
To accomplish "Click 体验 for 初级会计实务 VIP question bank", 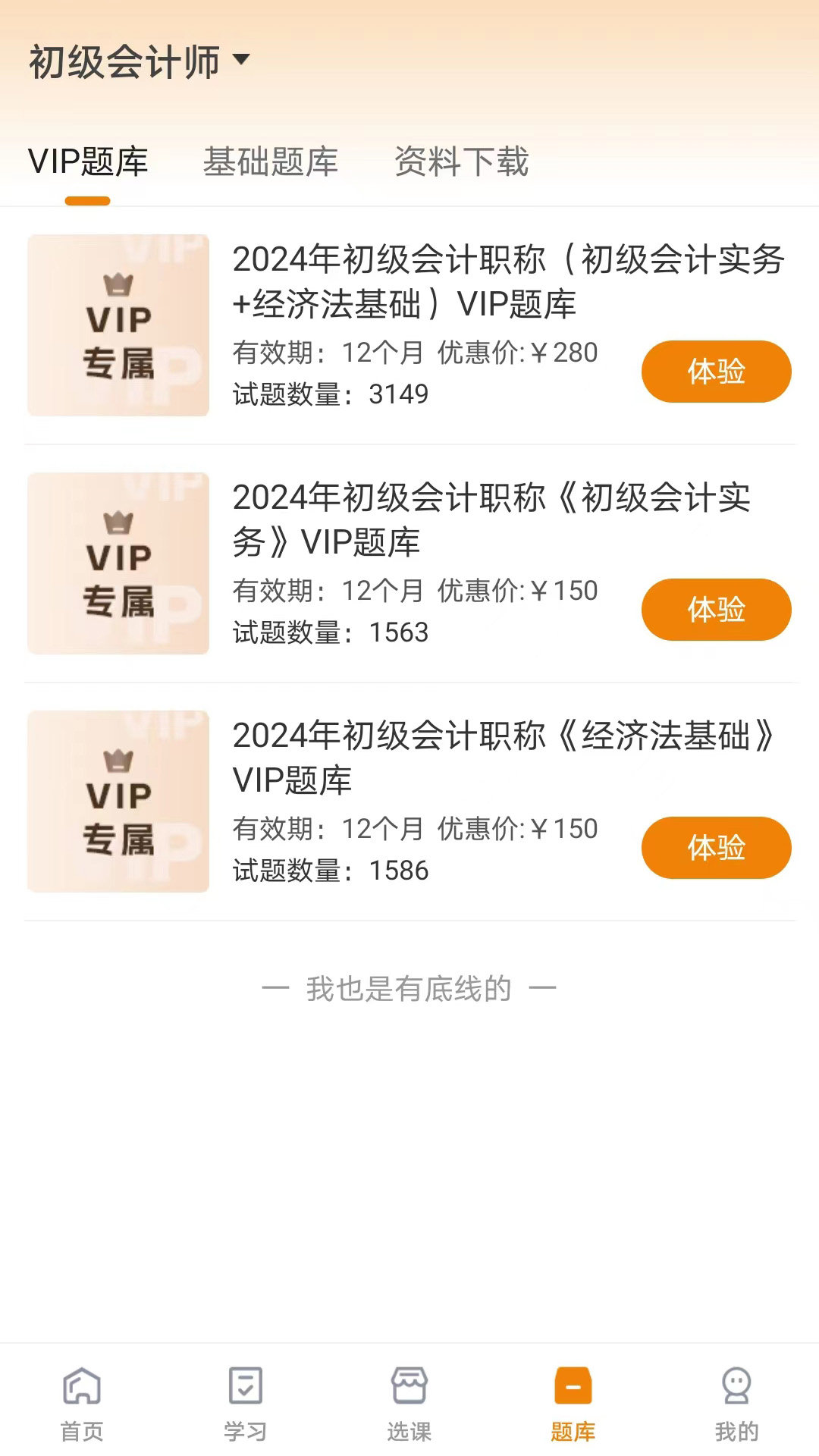I will (716, 609).
